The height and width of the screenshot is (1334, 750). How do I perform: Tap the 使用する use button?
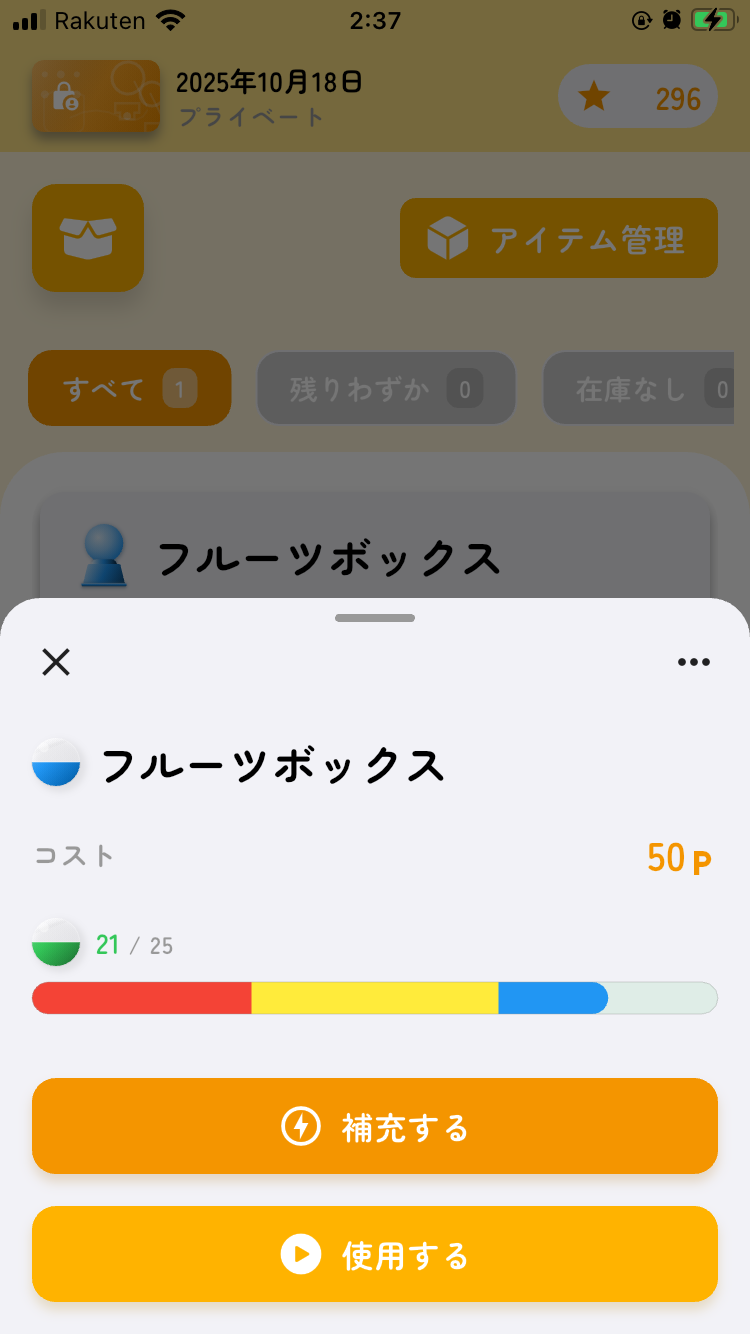pos(375,1254)
